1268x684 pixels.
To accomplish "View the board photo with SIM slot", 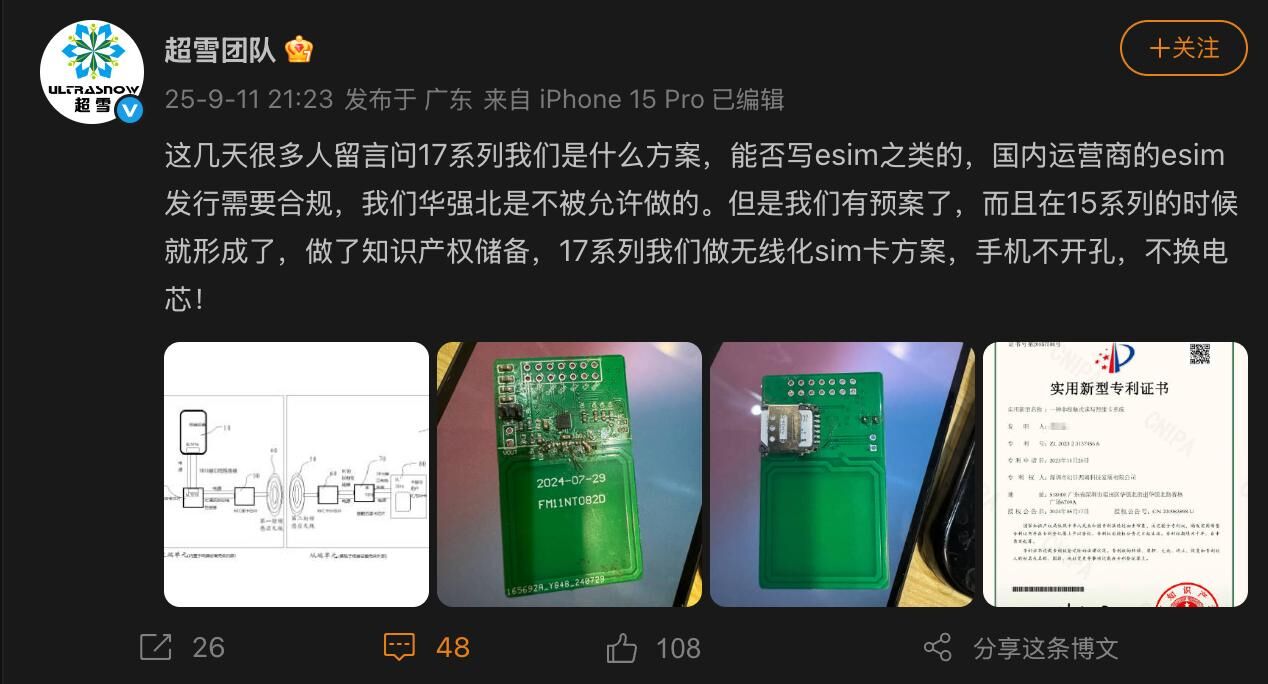I will pos(842,474).
